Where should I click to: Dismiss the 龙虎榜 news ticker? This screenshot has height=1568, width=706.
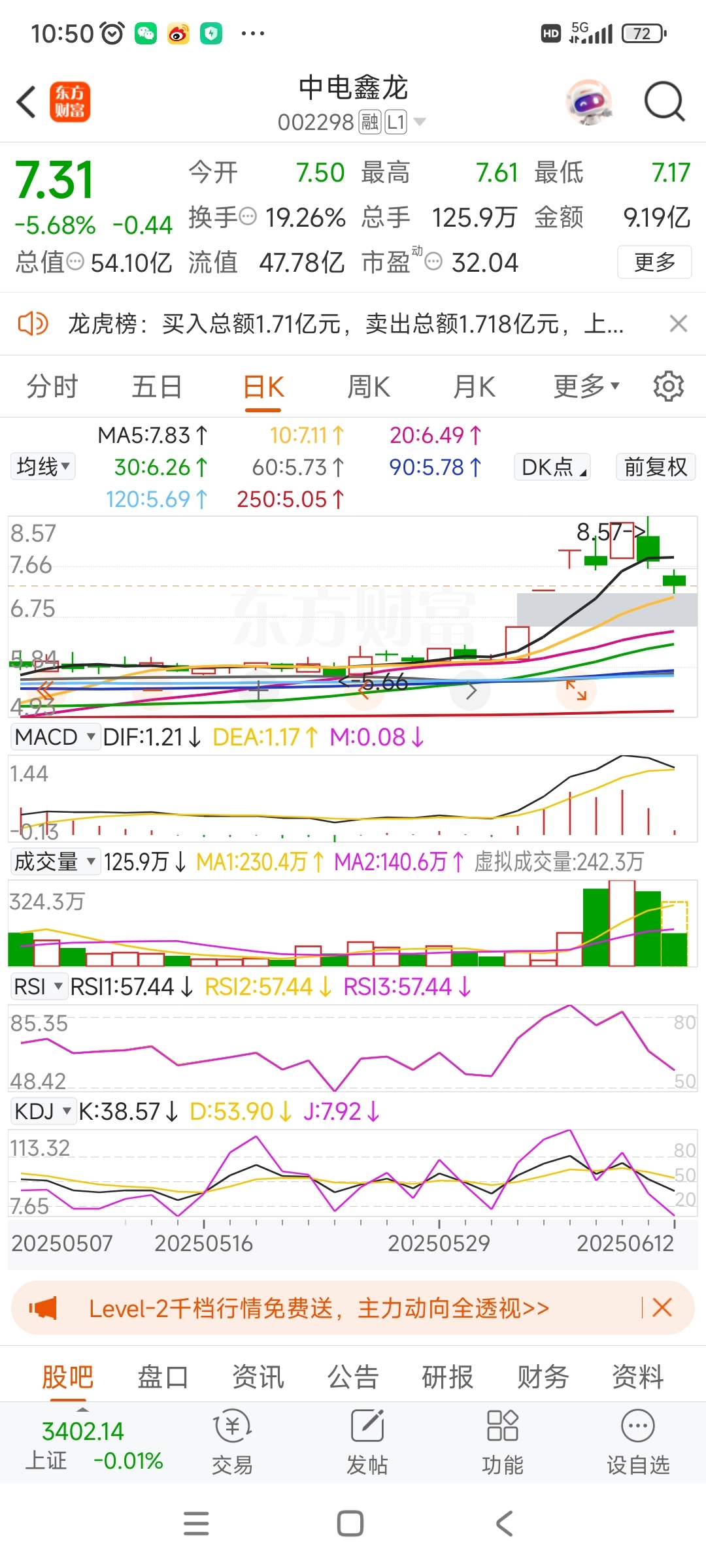coord(679,323)
